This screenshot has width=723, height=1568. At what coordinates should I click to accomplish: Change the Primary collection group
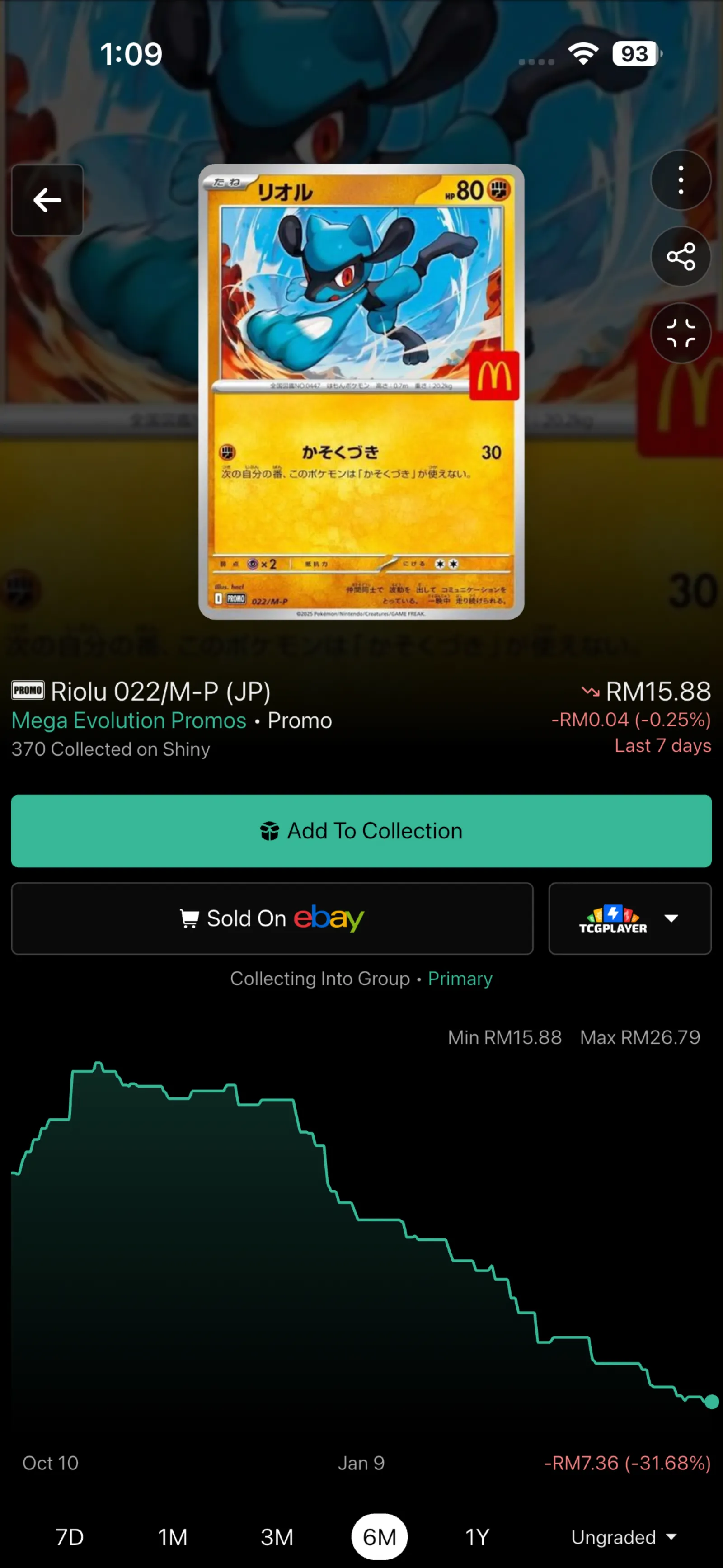[x=460, y=978]
